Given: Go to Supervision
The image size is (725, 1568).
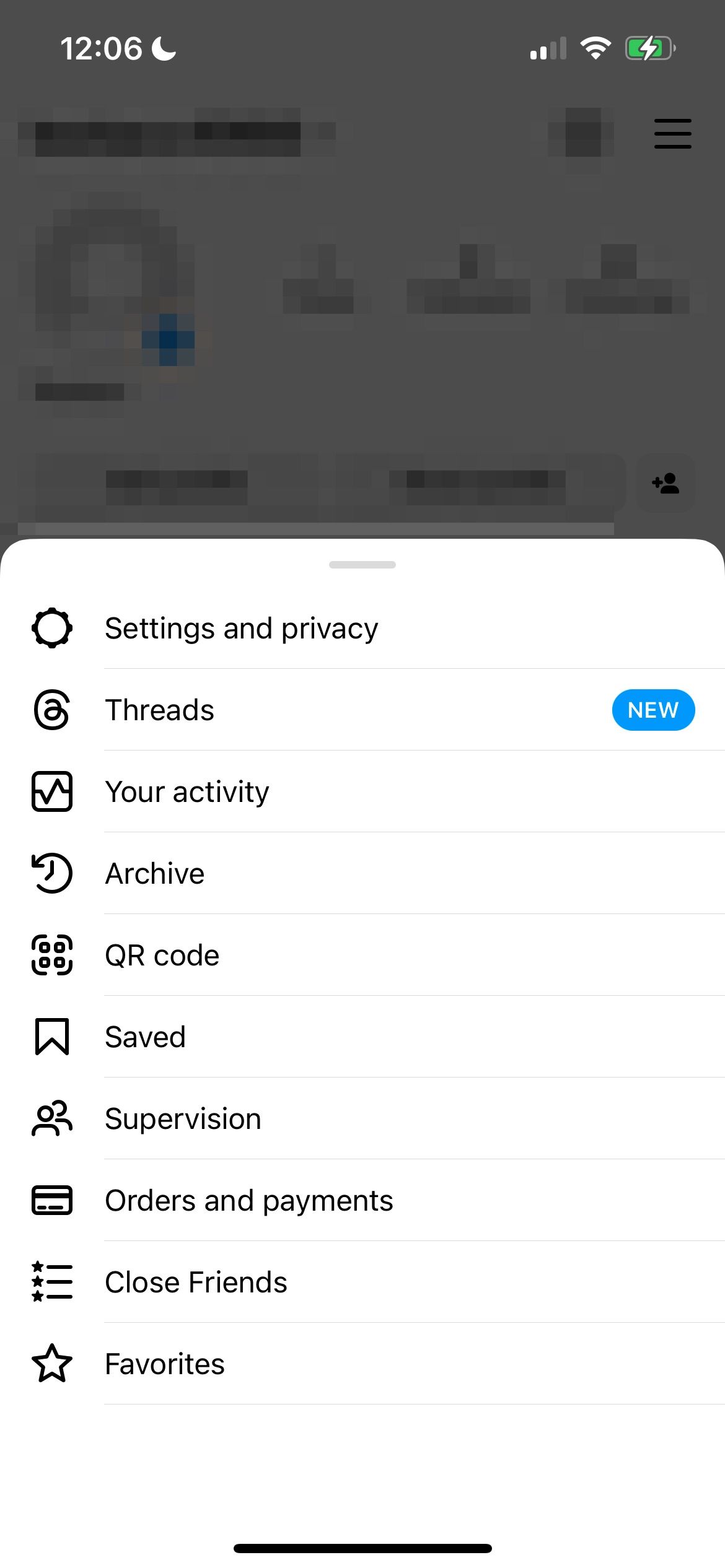Looking at the screenshot, I should (x=183, y=1119).
